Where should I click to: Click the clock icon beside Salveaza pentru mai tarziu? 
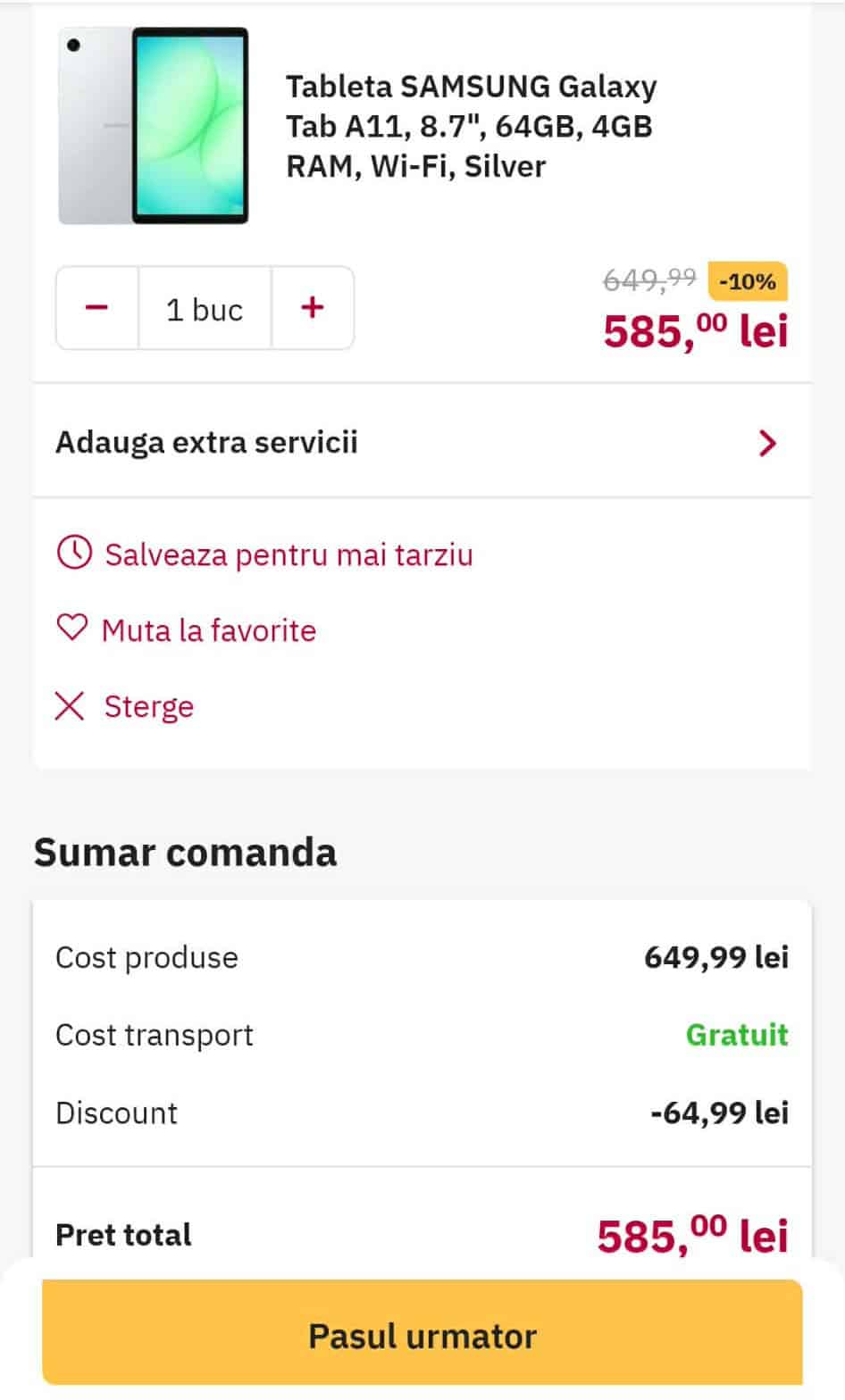point(72,553)
